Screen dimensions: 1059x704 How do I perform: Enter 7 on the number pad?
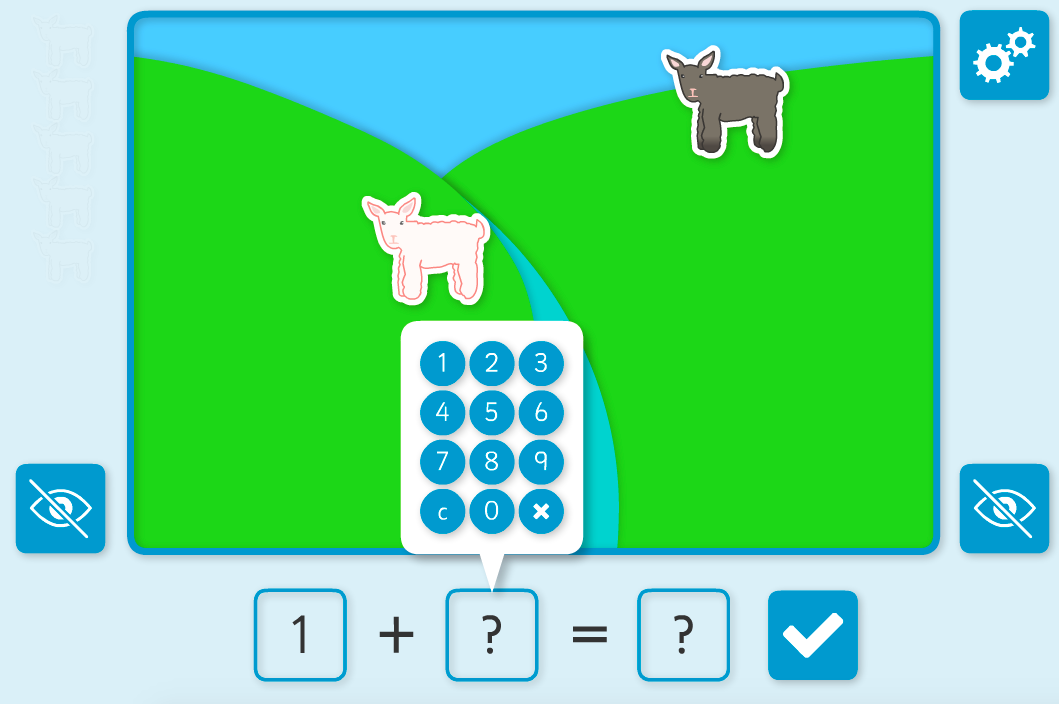(442, 462)
